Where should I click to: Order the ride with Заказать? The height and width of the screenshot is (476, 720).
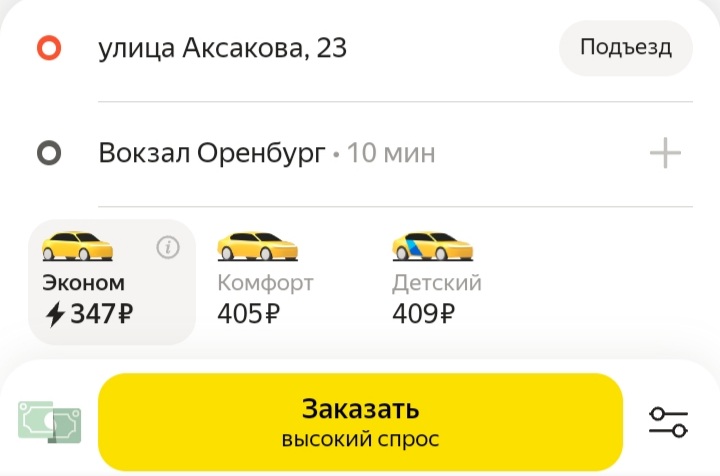(360, 422)
